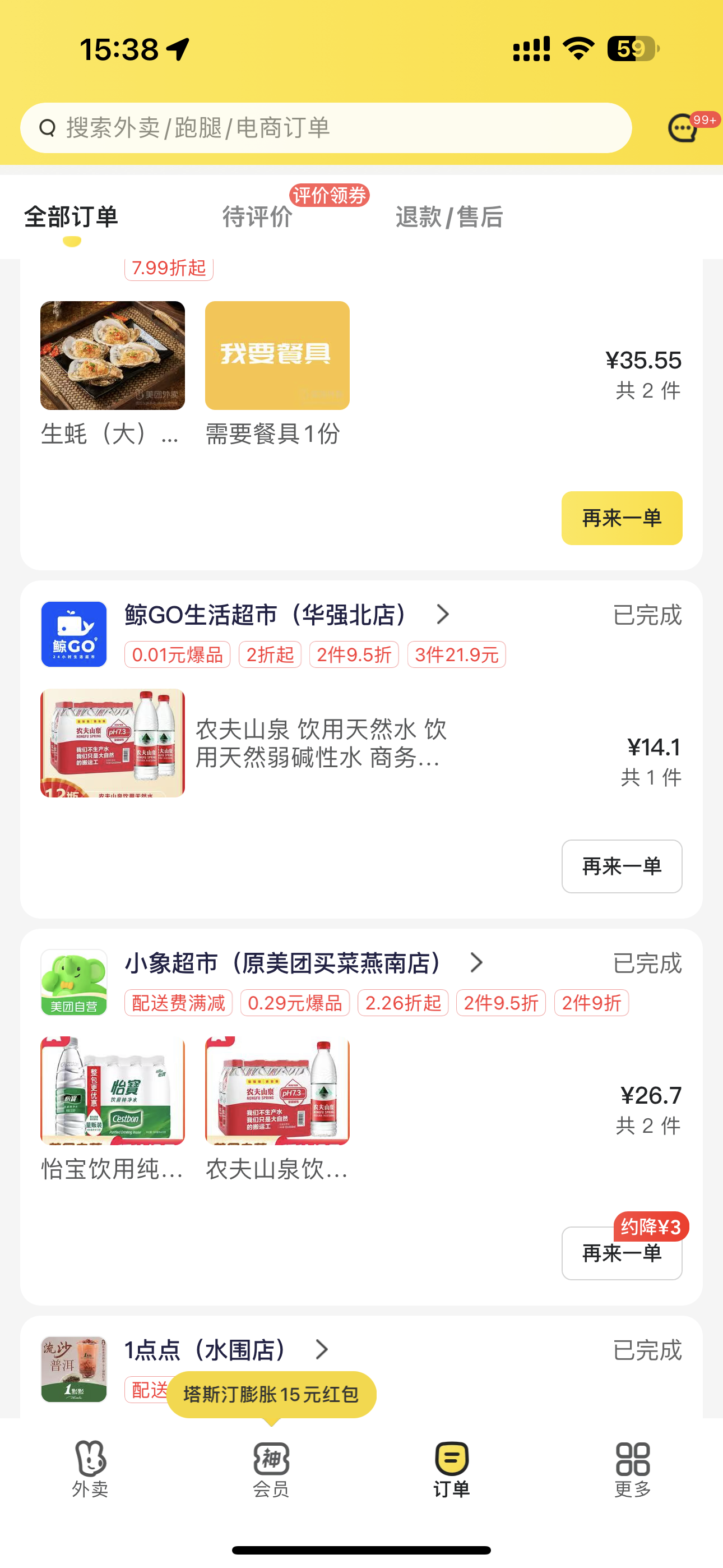Open the 会员 tab
Image resolution: width=723 pixels, height=1568 pixels.
(271, 1468)
